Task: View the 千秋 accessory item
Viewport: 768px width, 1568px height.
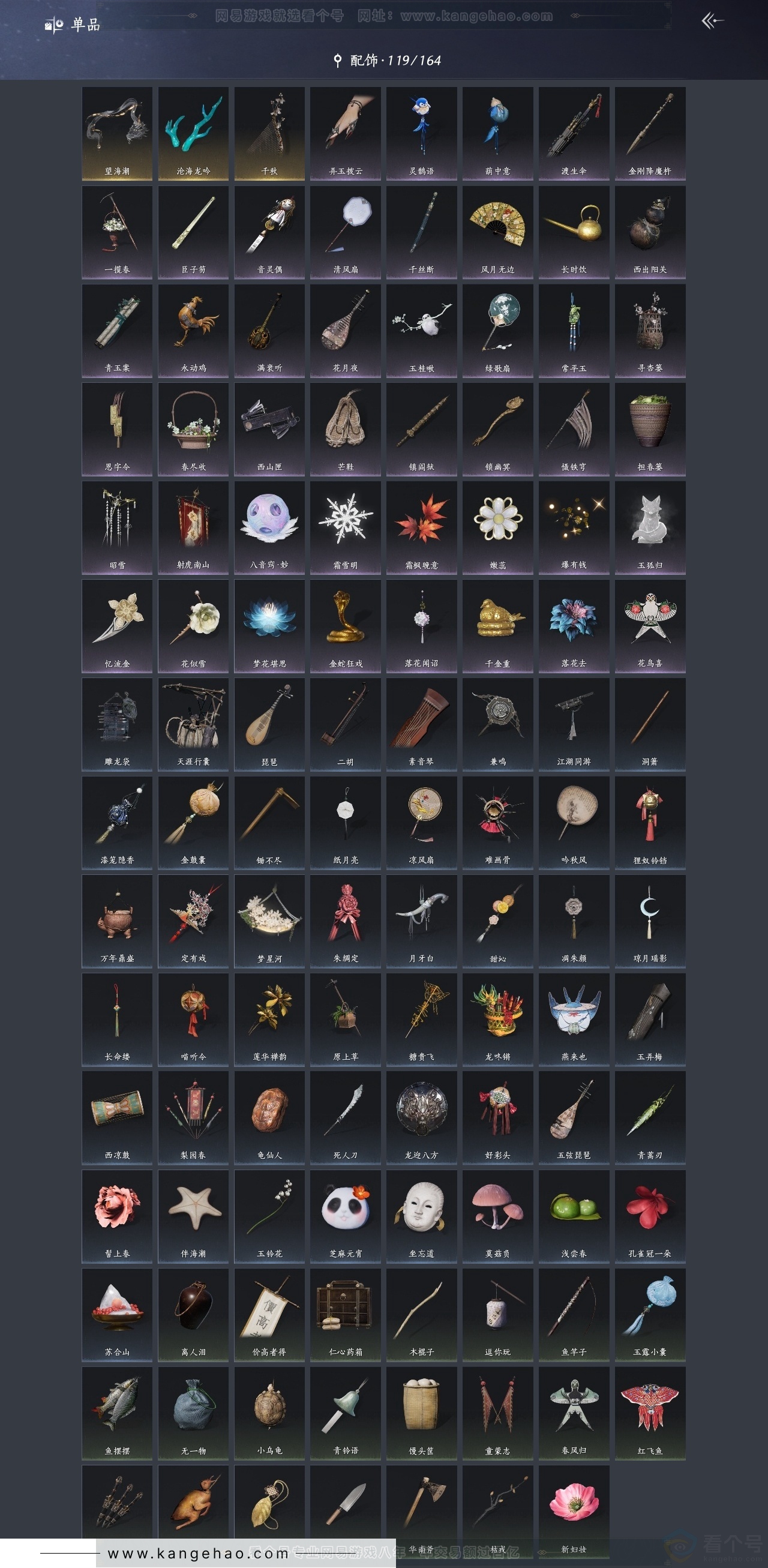Action: [x=269, y=133]
